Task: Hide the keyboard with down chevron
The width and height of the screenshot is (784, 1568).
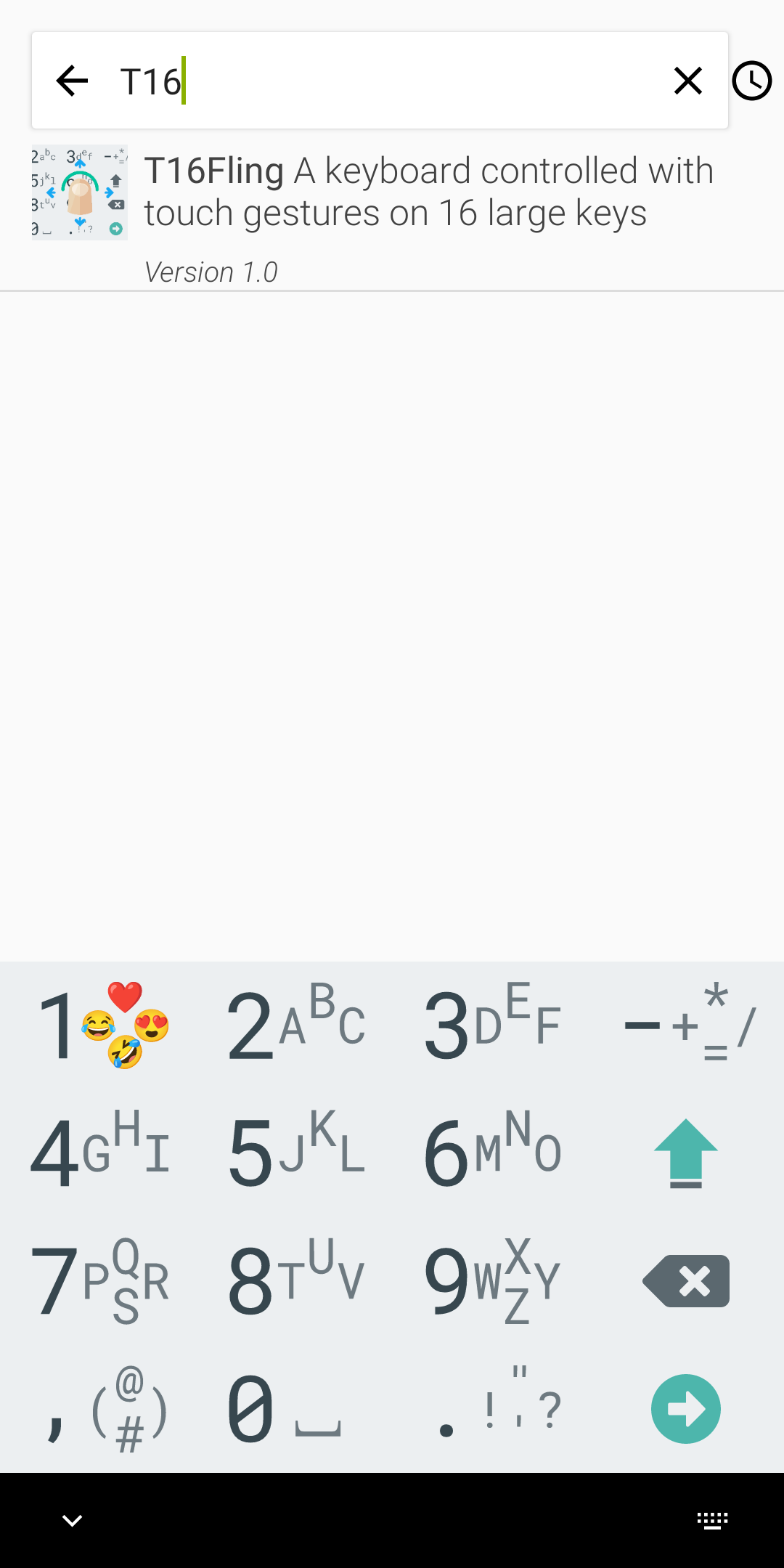Action: pos(72,1520)
